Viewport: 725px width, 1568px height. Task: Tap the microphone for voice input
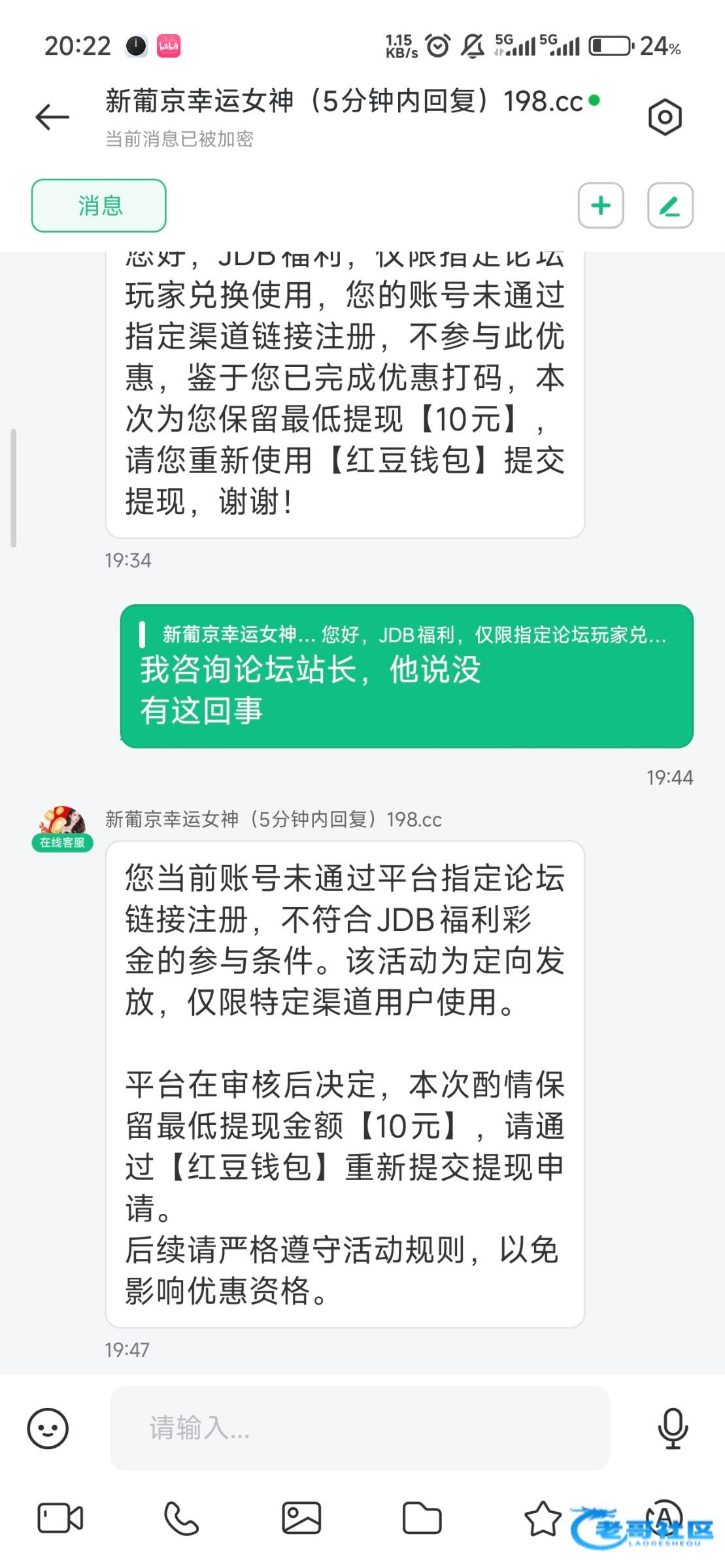coord(672,1428)
